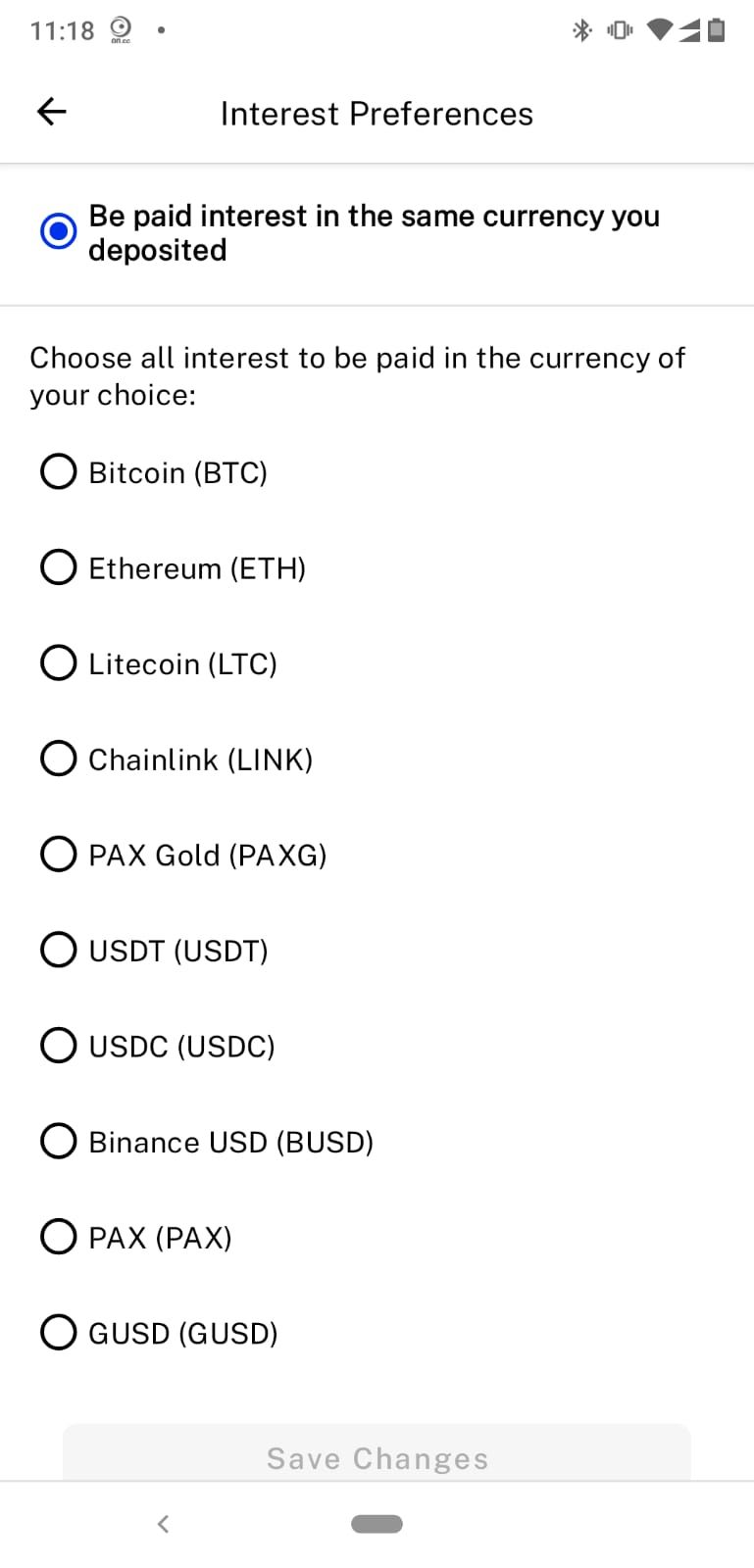The height and width of the screenshot is (1568, 754).
Task: Tap the home pill in the navigation bar
Action: [x=377, y=1524]
